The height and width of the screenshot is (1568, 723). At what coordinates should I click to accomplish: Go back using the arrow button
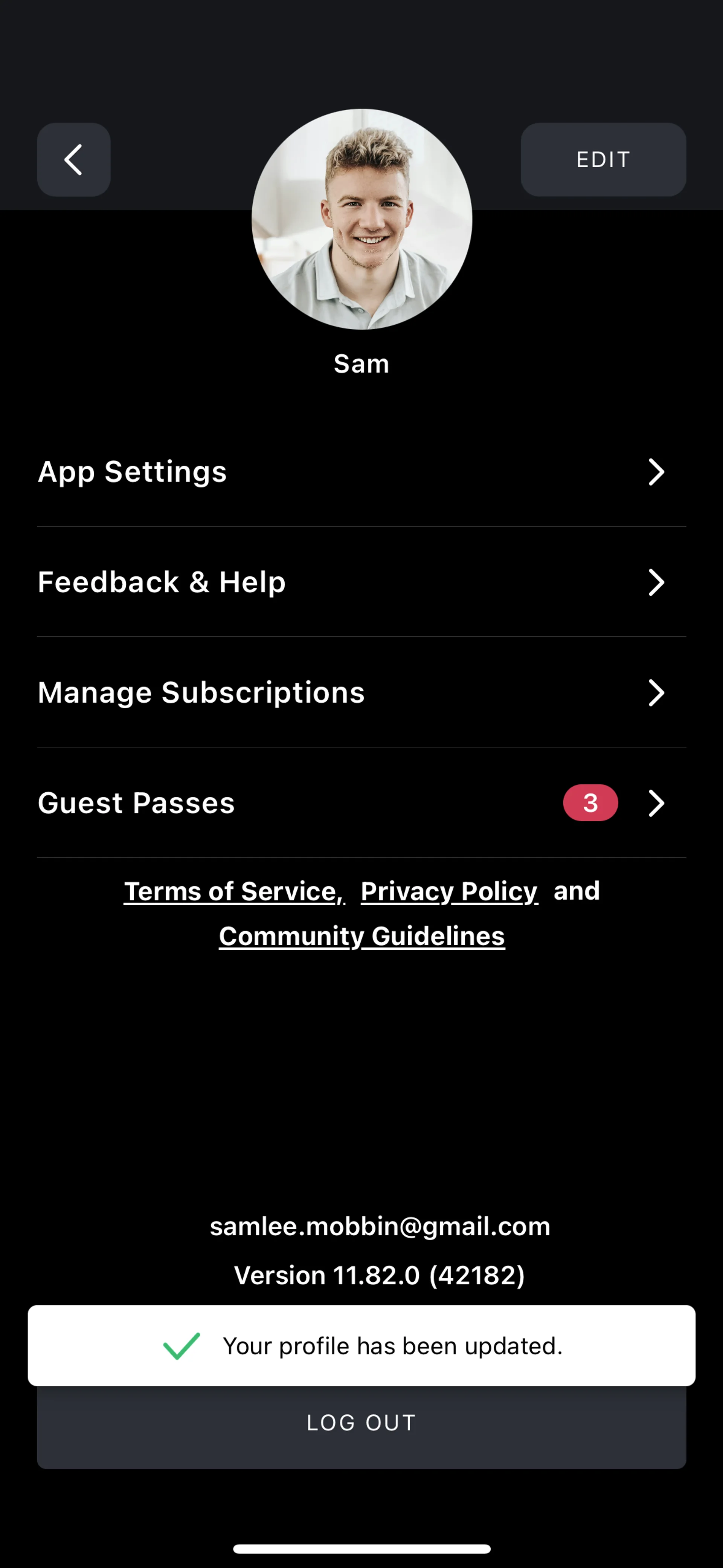tap(74, 159)
